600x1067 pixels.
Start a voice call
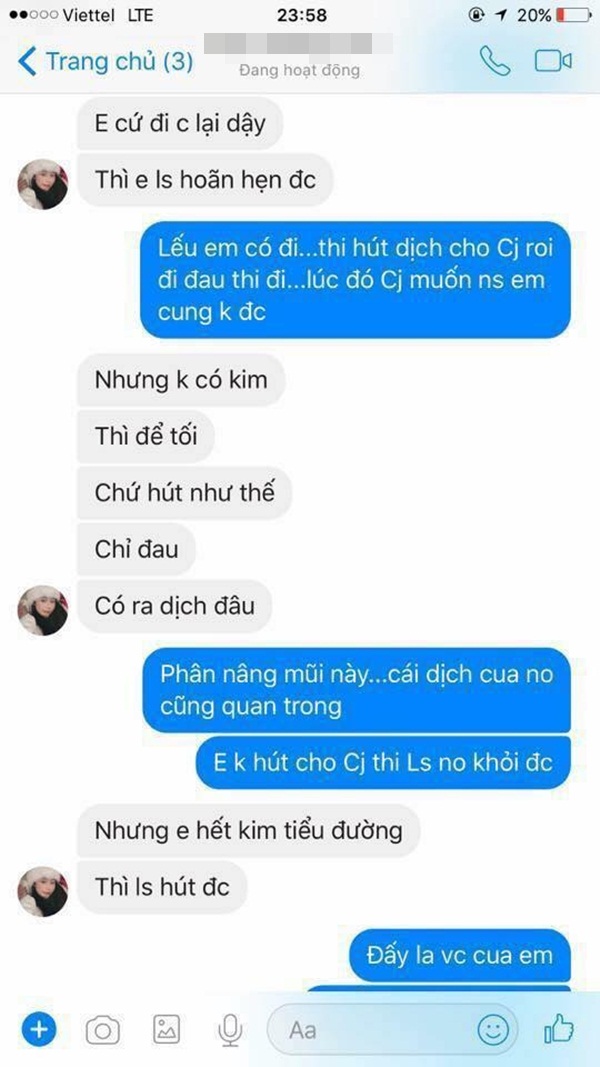click(494, 61)
